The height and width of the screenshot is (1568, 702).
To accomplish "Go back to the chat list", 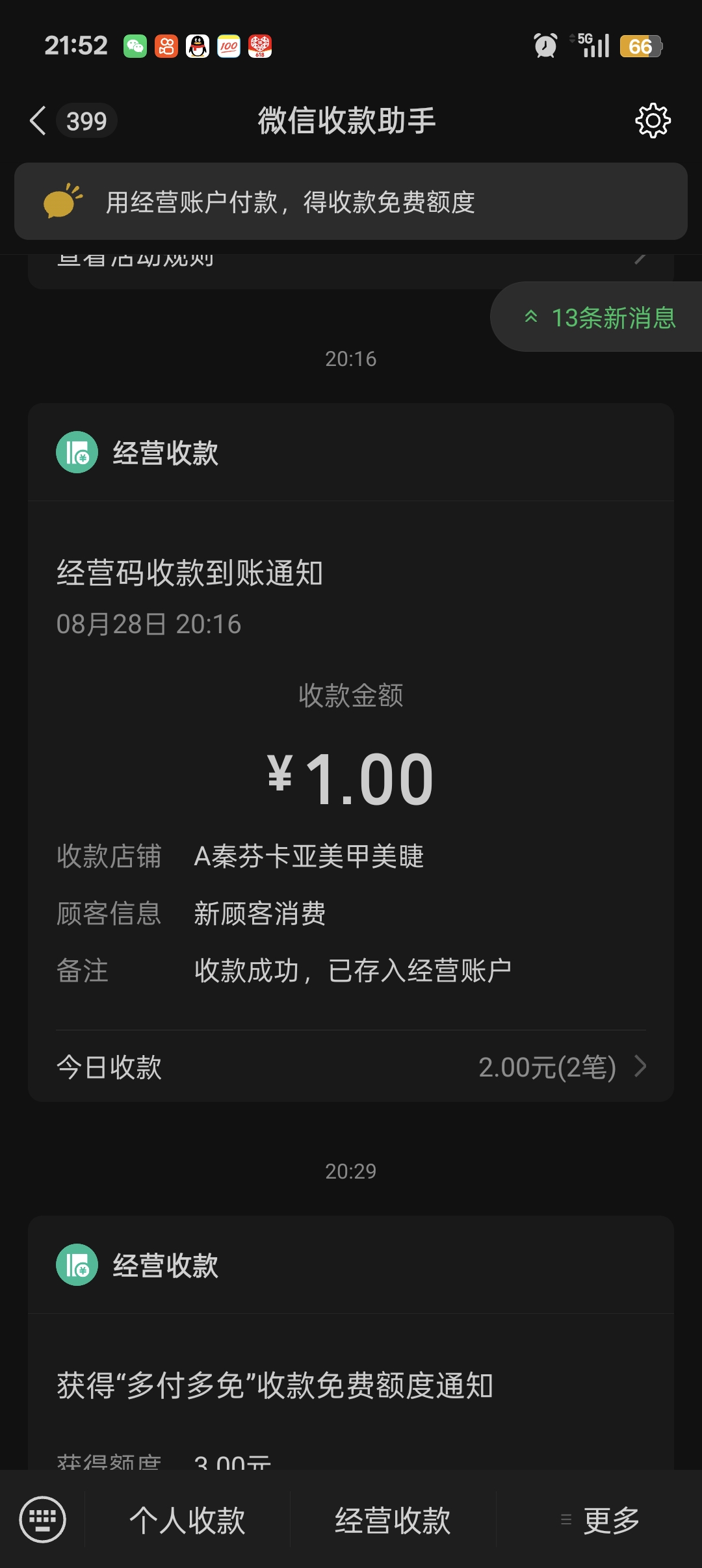I will tap(39, 121).
